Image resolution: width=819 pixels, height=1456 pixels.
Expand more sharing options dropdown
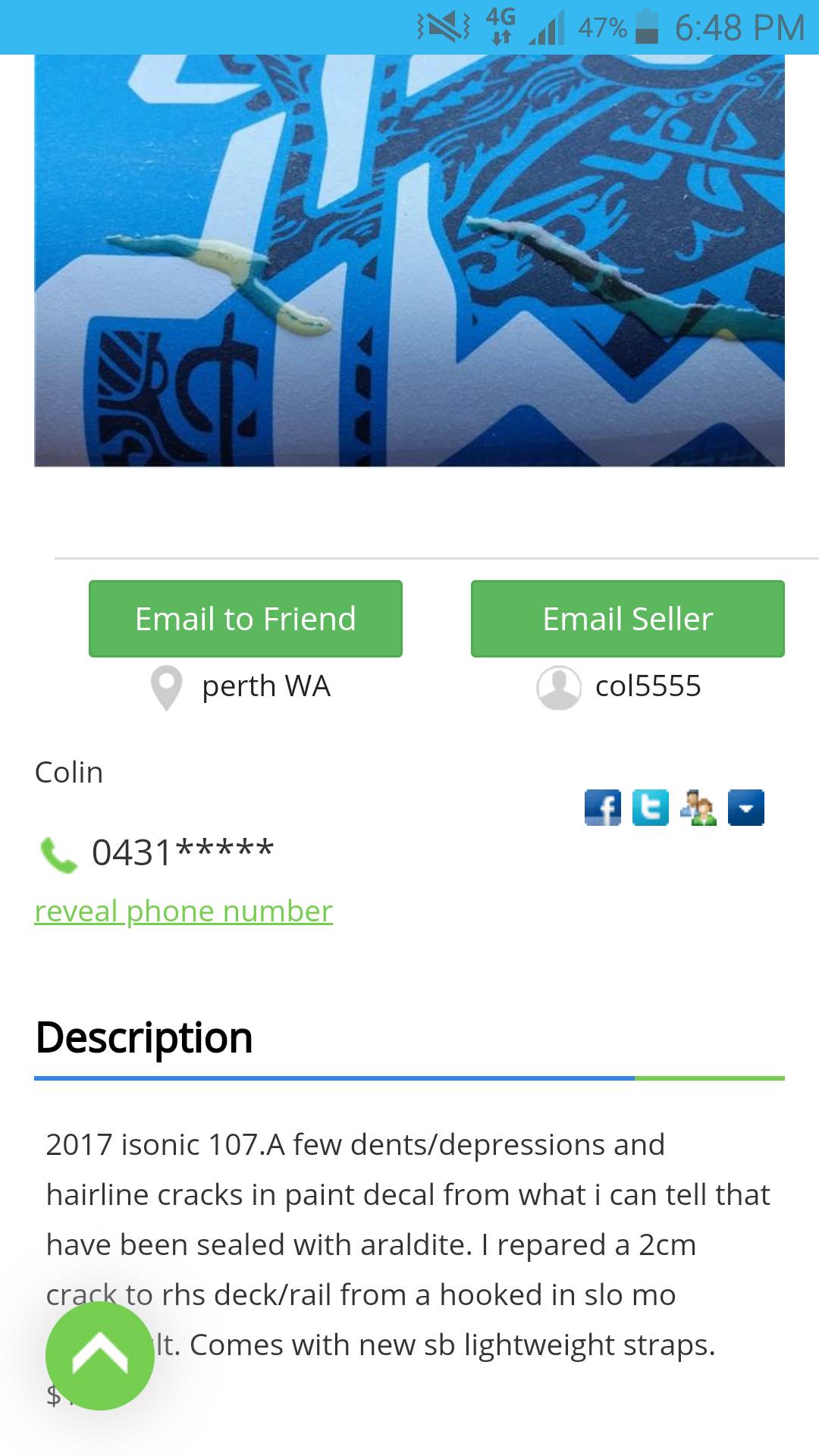pos(746,808)
